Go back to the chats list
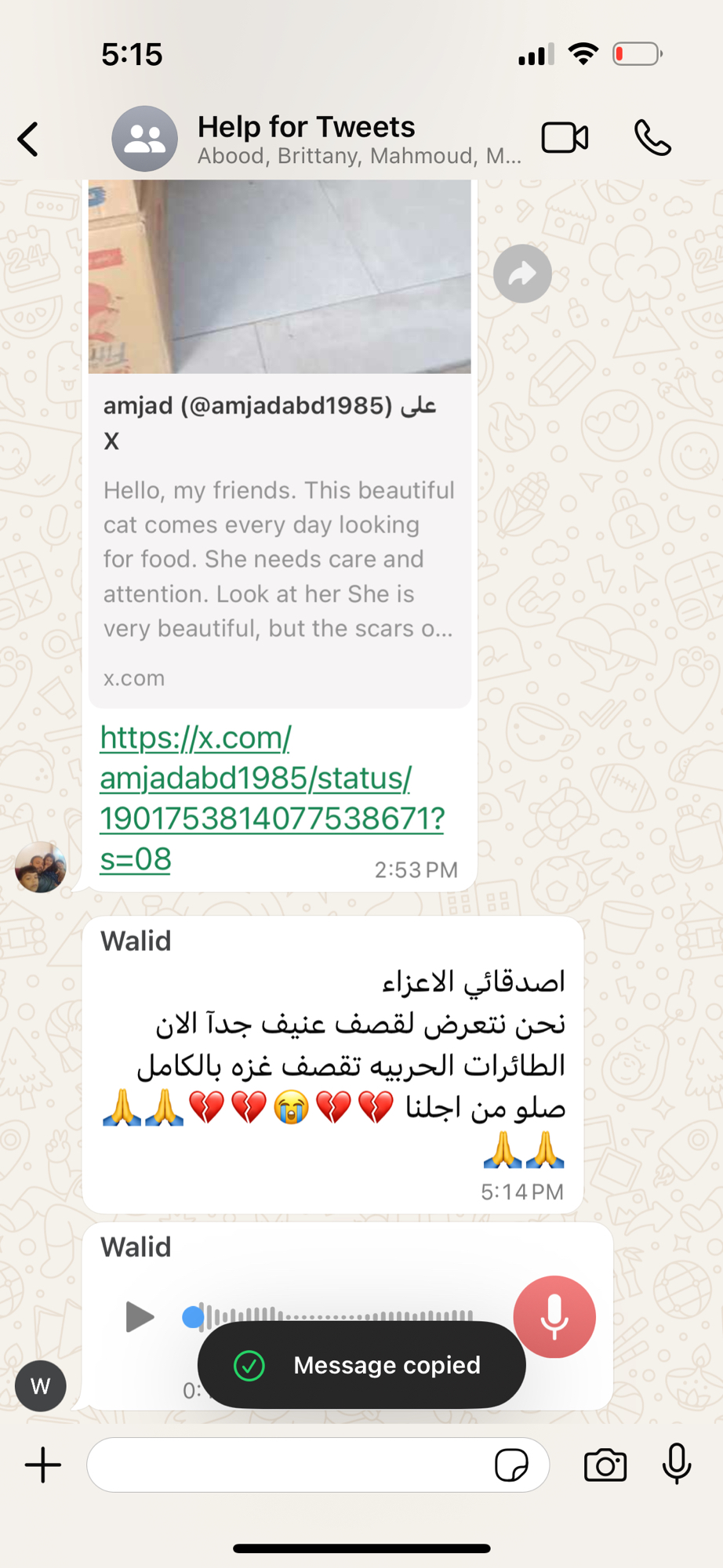The height and width of the screenshot is (1568, 723). 29,140
